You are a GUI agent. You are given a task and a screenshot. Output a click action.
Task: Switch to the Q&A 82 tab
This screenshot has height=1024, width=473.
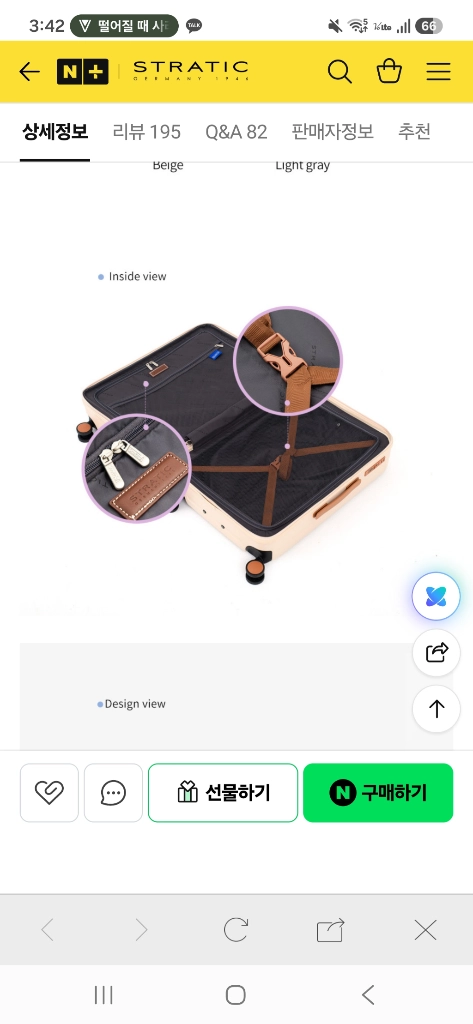[x=236, y=132]
